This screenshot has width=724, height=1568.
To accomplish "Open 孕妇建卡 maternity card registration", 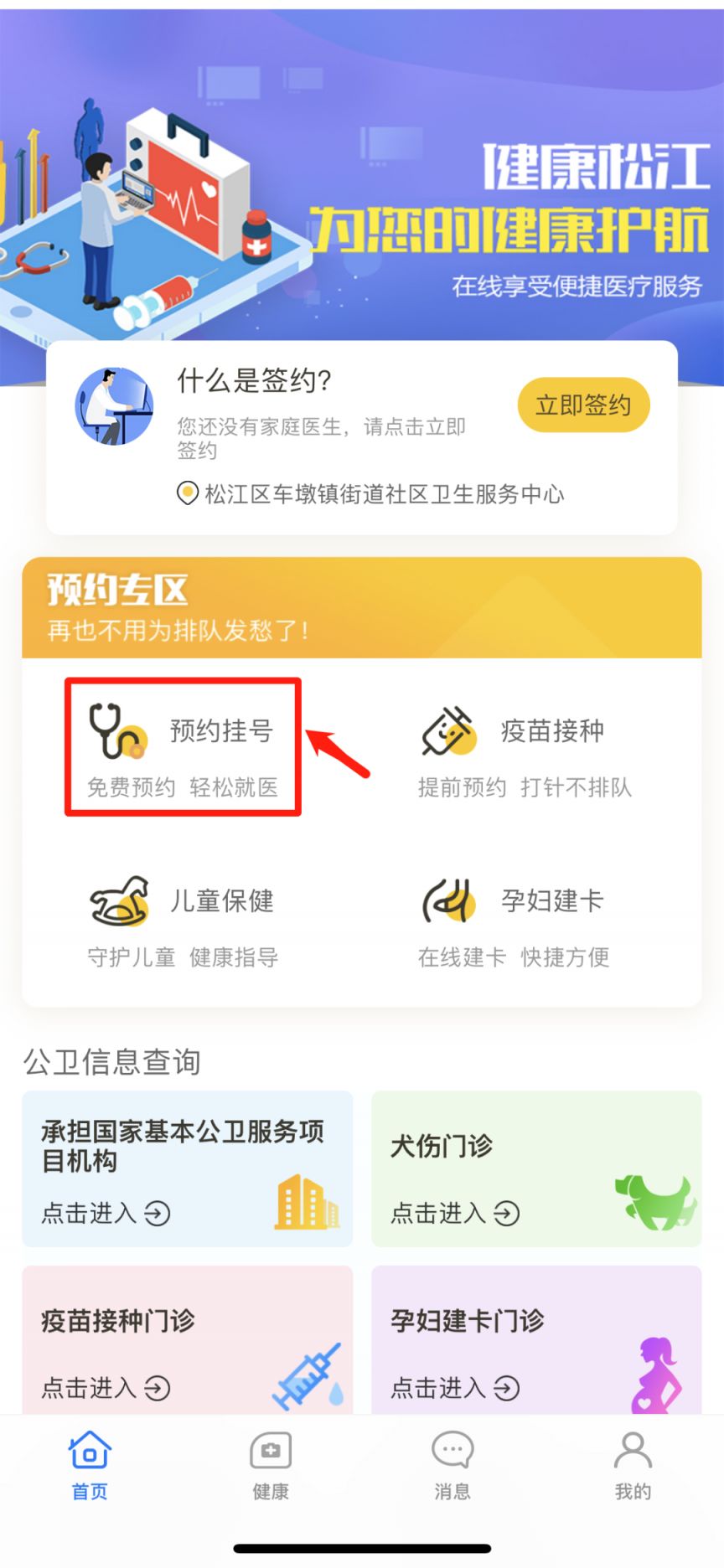I will [515, 920].
